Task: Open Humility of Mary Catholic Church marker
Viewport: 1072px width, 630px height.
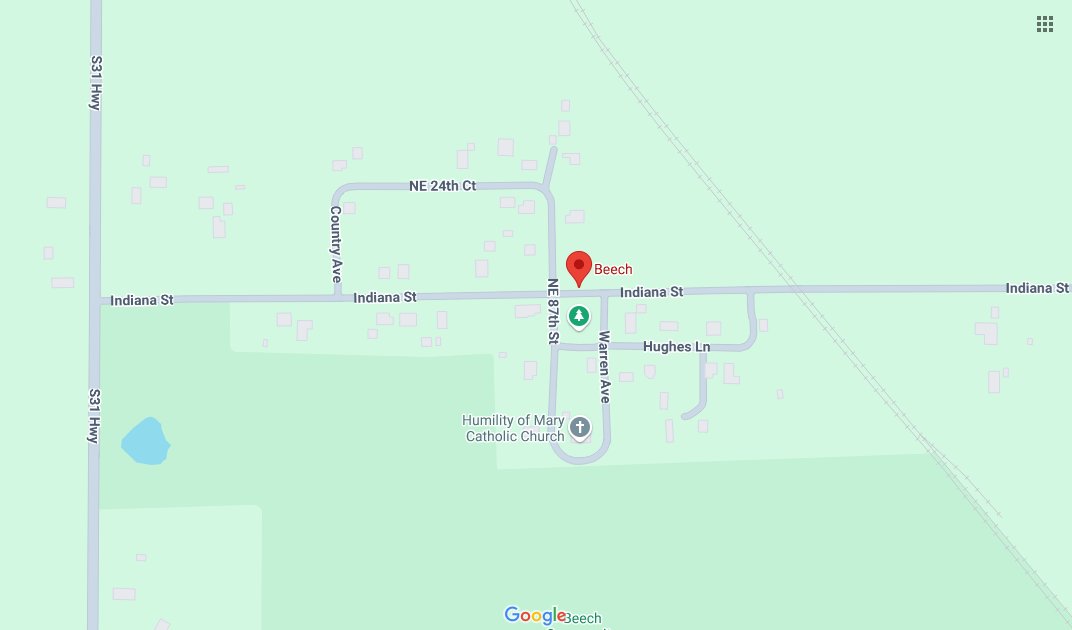Action: coord(579,429)
